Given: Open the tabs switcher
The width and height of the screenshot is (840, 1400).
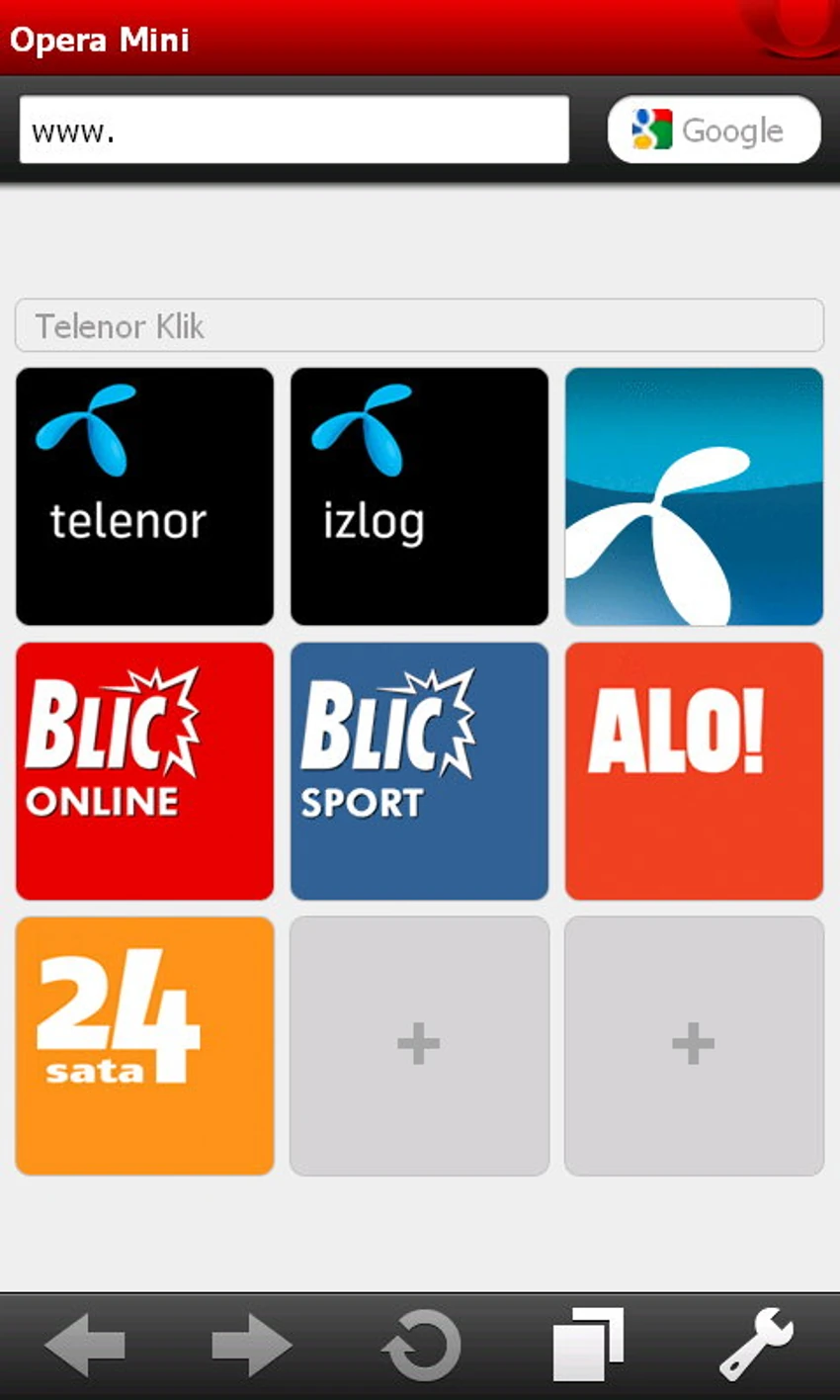Looking at the screenshot, I should tap(589, 1345).
